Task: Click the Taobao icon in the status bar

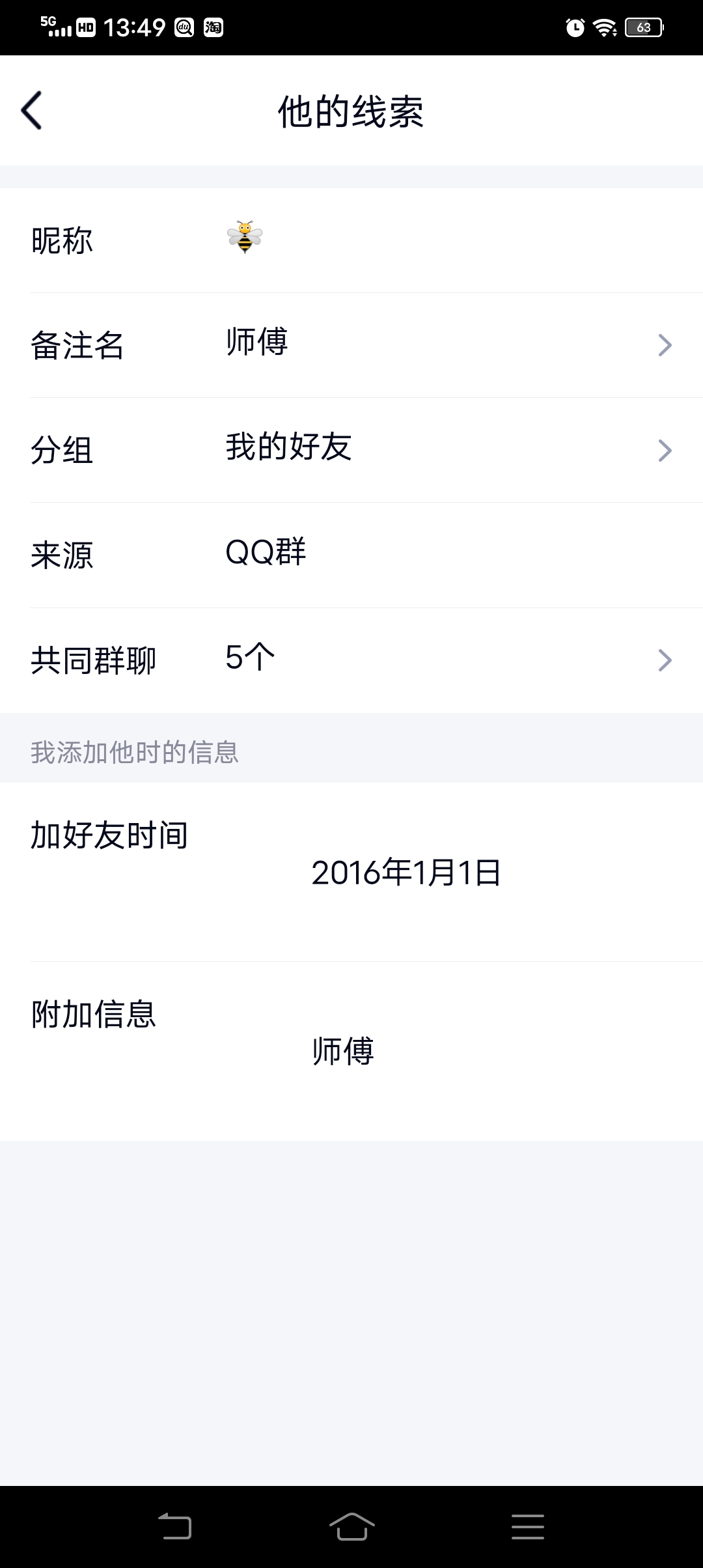Action: [215, 27]
